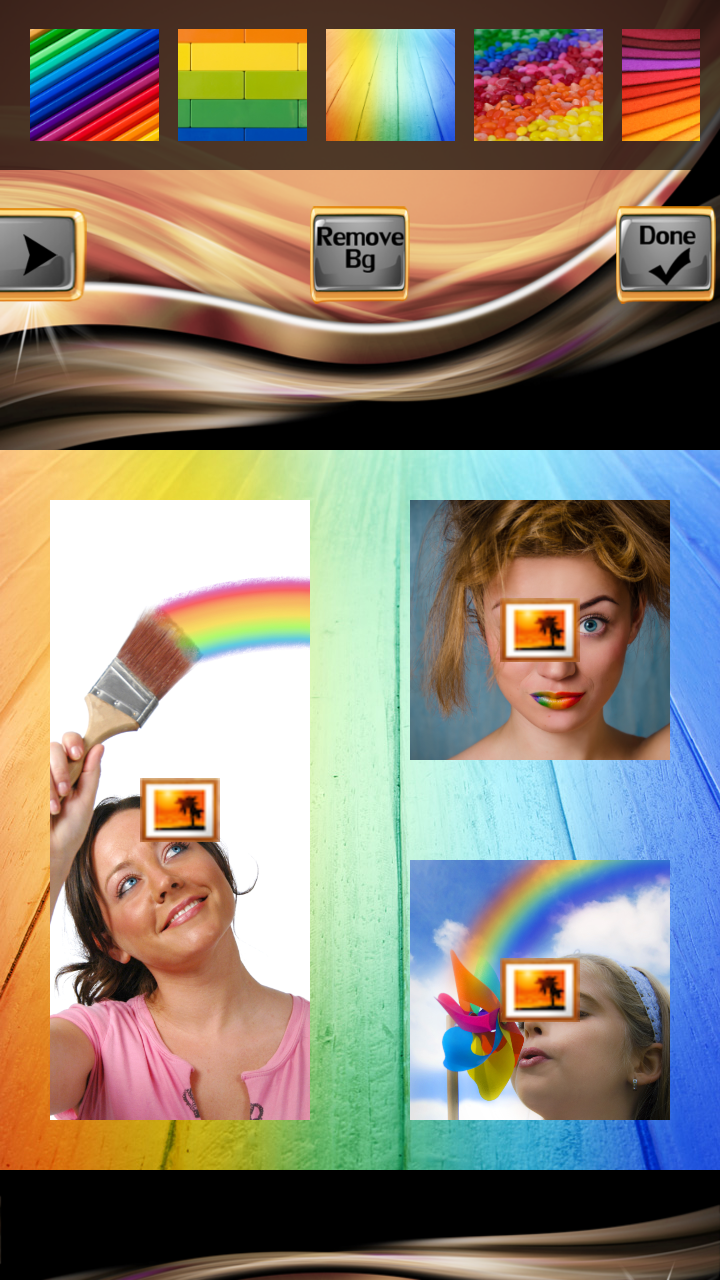The image size is (720, 1280).
Task: Pick the rainbow wood planks background
Action: coord(390,85)
